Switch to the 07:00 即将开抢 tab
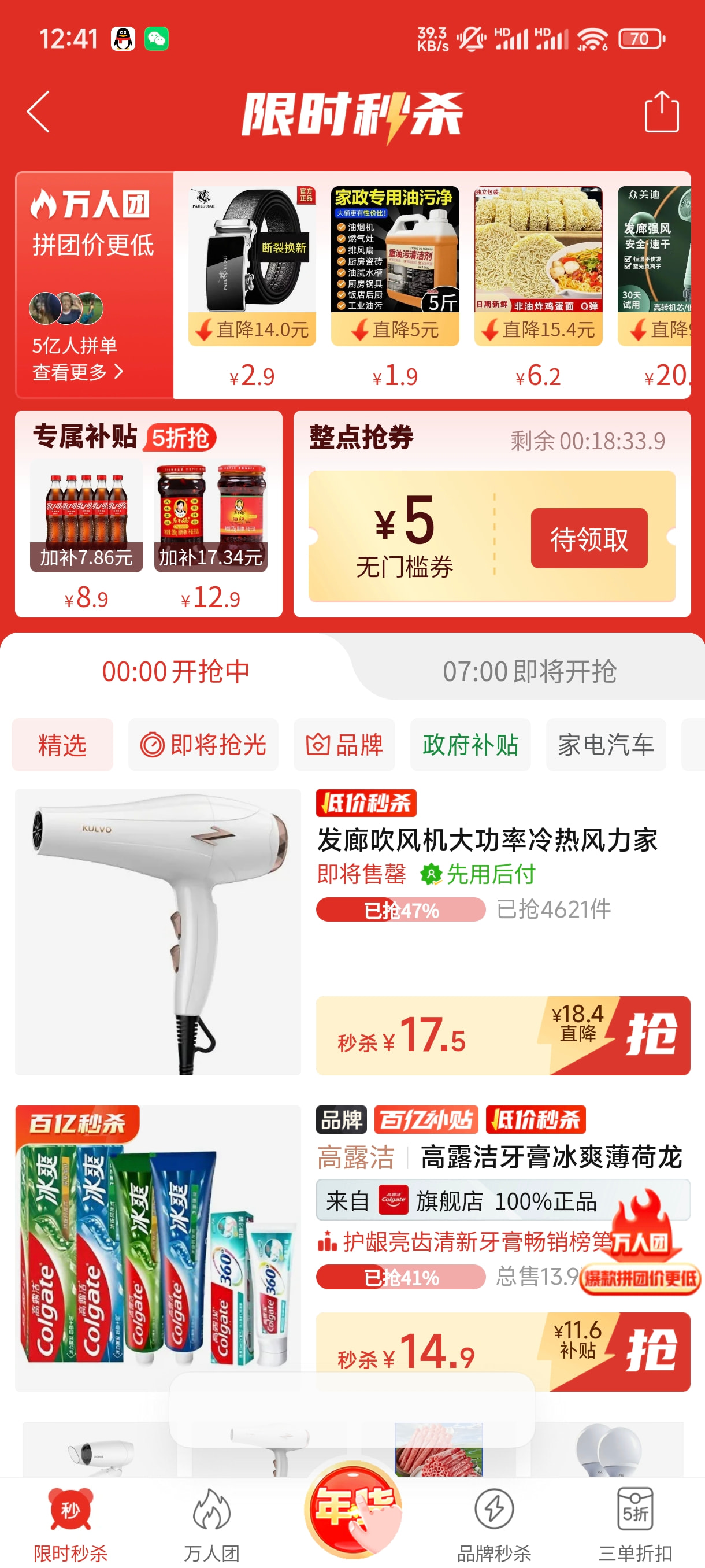705x1568 pixels. (529, 671)
